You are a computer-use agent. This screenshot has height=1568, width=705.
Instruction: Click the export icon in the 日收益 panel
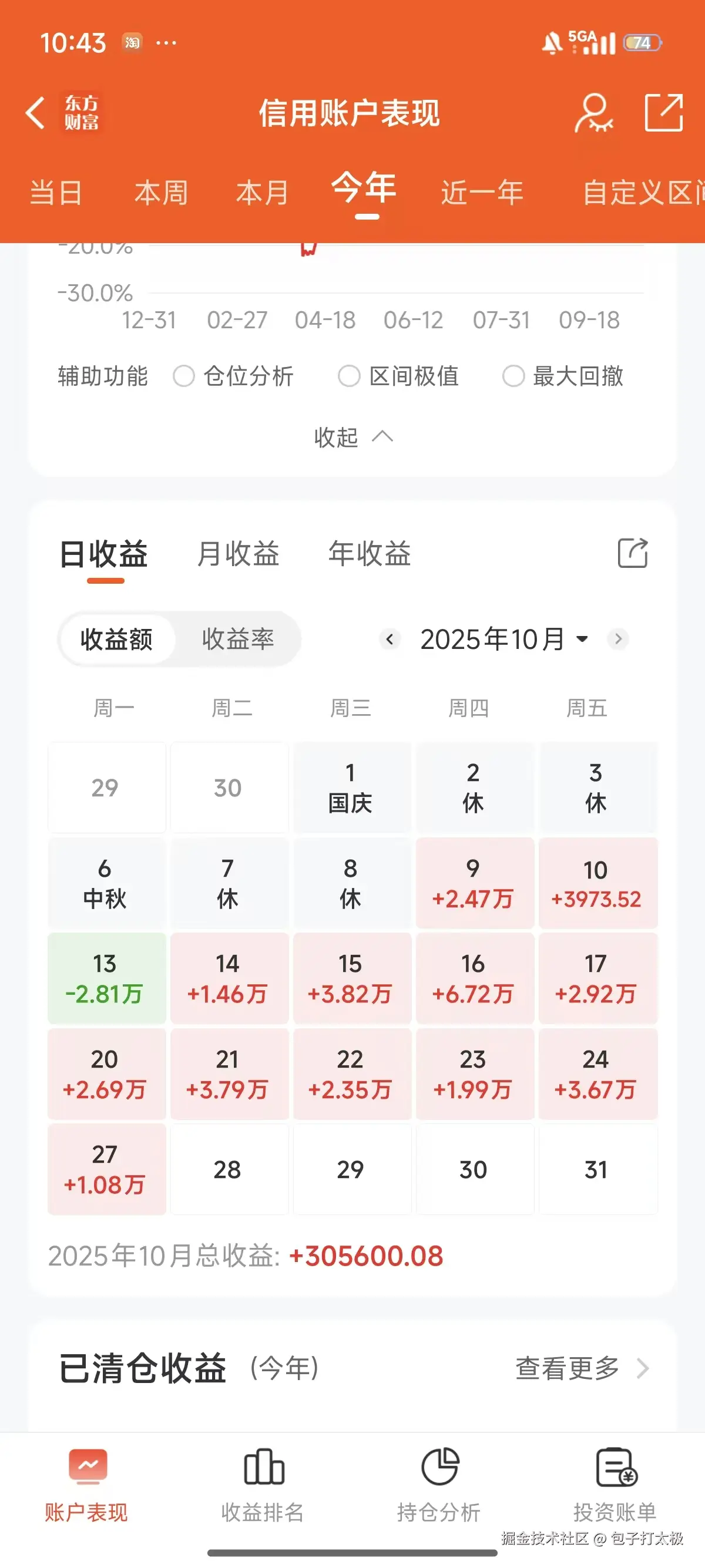pos(632,554)
